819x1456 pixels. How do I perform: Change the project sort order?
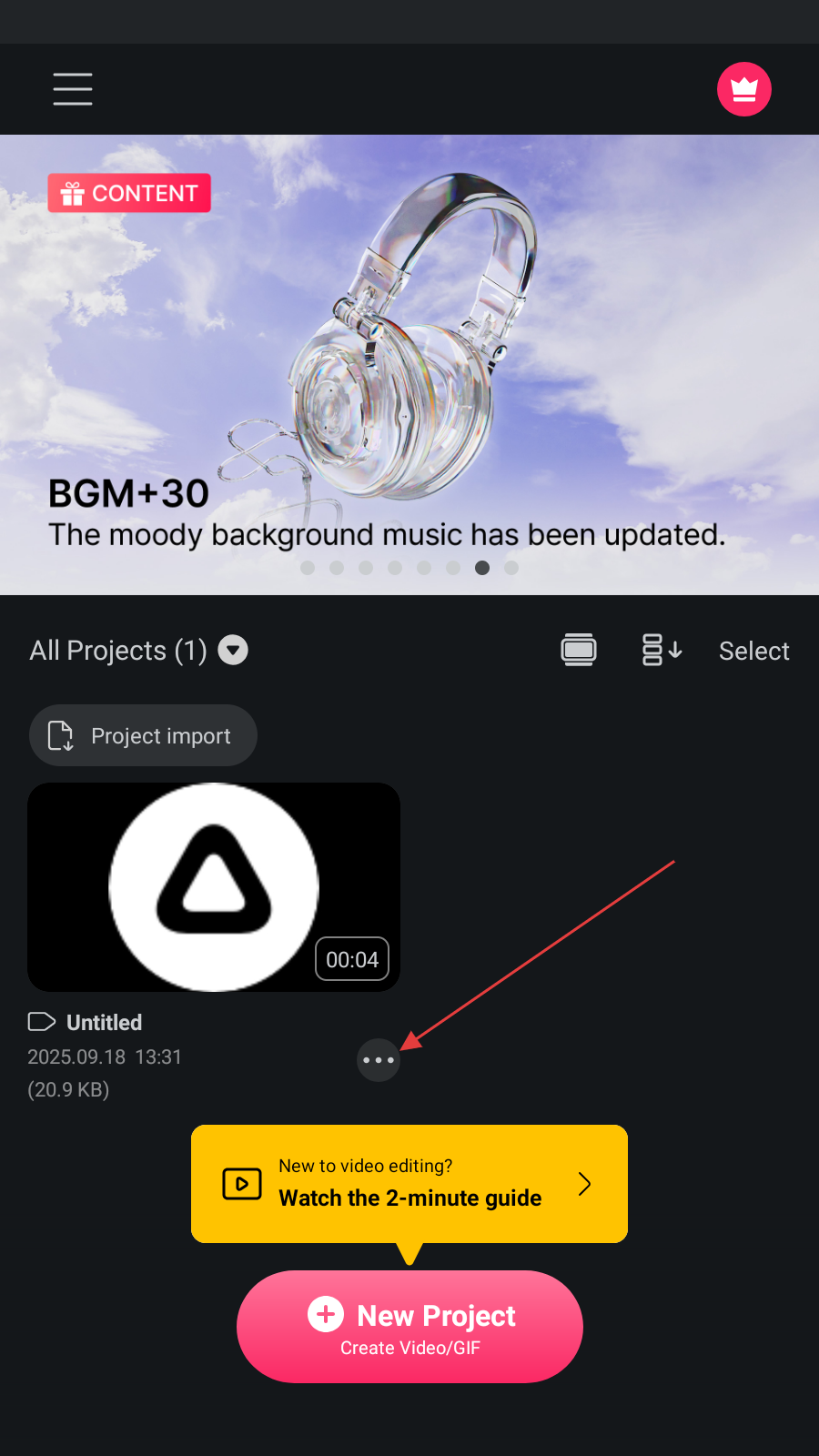pos(662,650)
